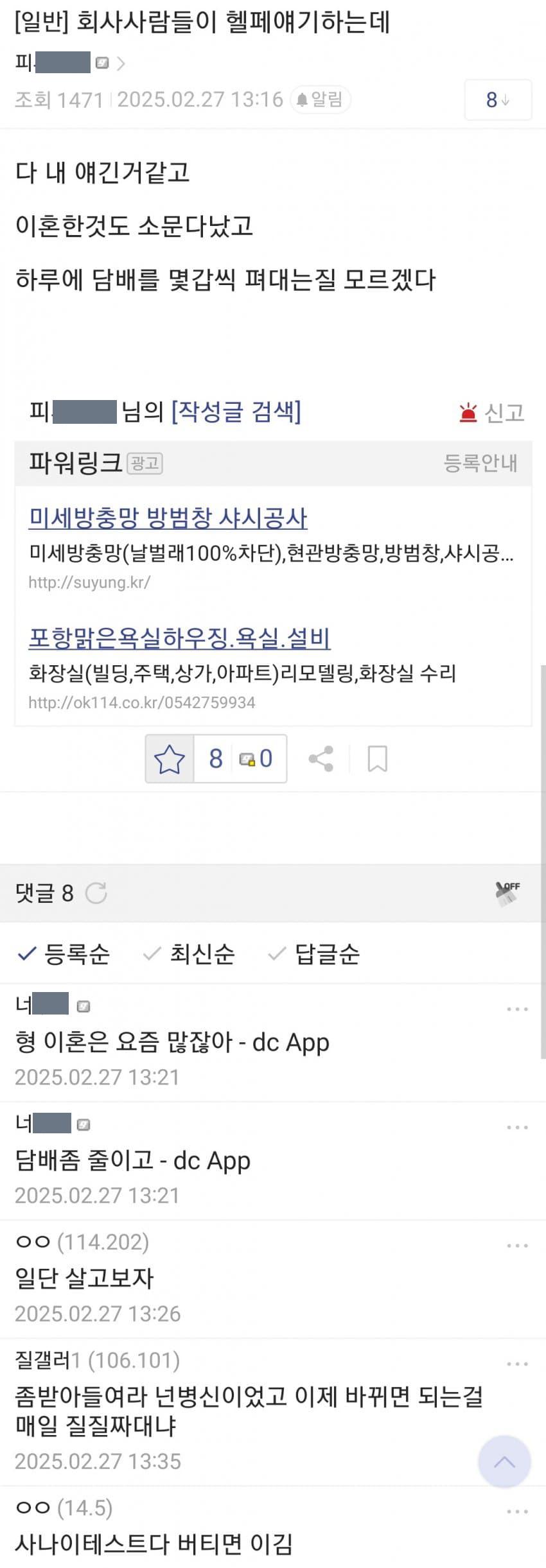Open the 작성글 검색 link for this author
This screenshot has width=546, height=1568.
pos(236,412)
